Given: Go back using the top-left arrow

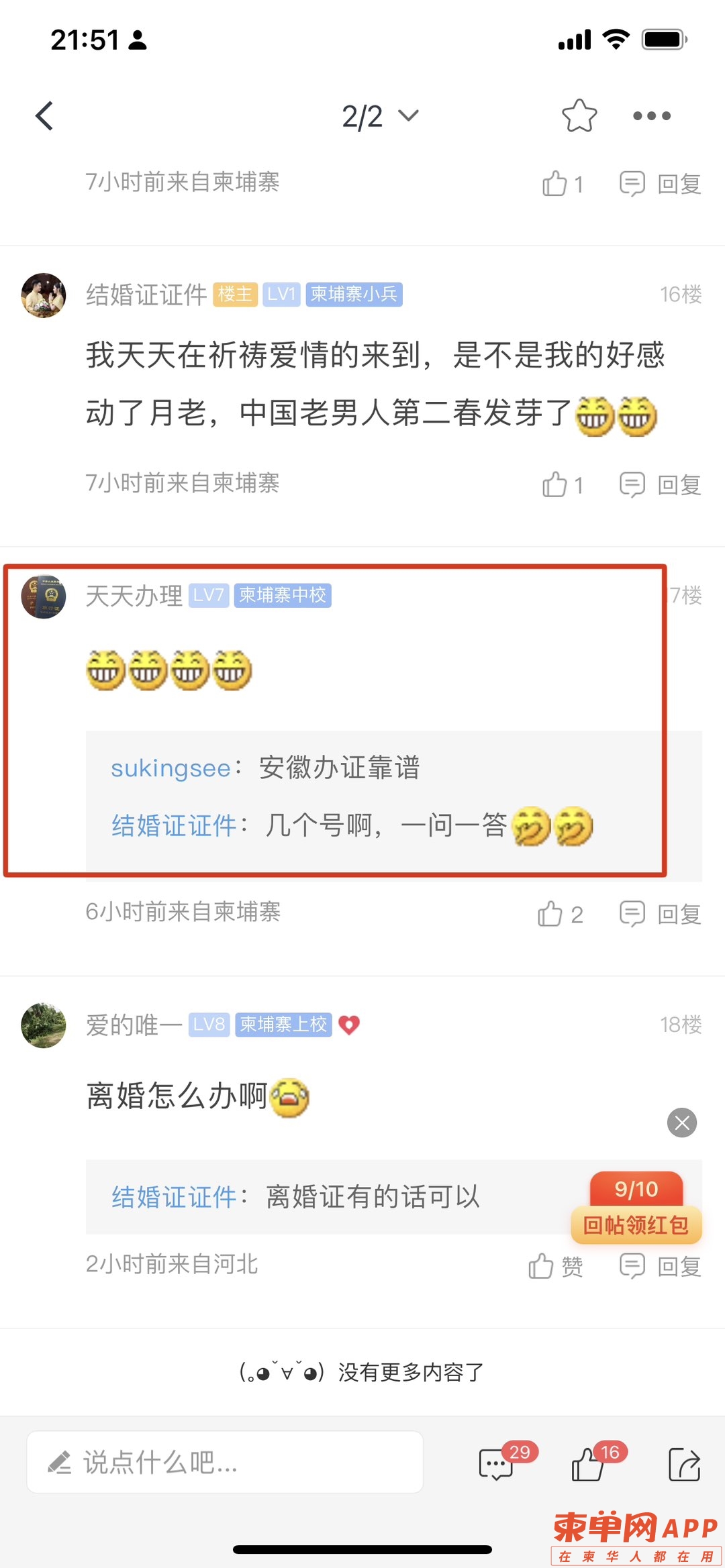Looking at the screenshot, I should point(44,116).
